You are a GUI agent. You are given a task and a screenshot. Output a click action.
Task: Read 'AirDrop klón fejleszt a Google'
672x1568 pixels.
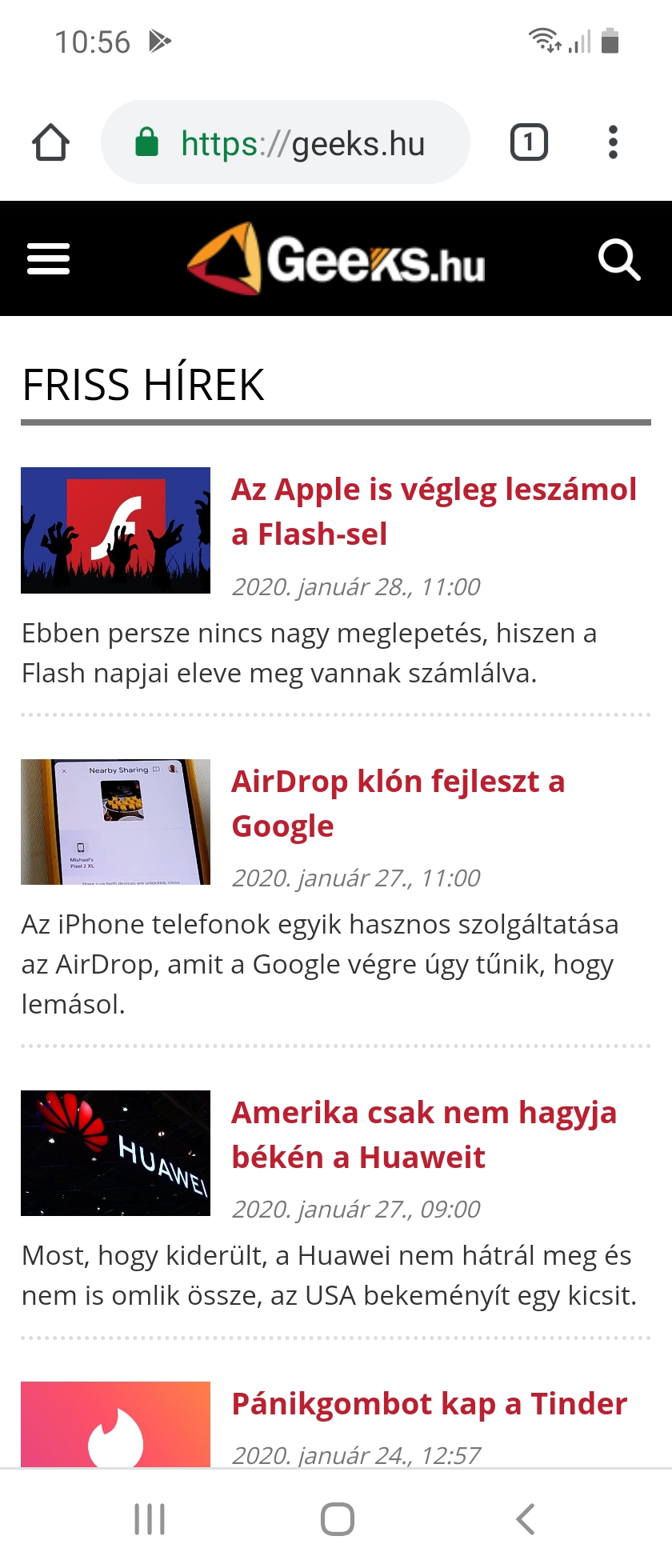click(x=398, y=802)
